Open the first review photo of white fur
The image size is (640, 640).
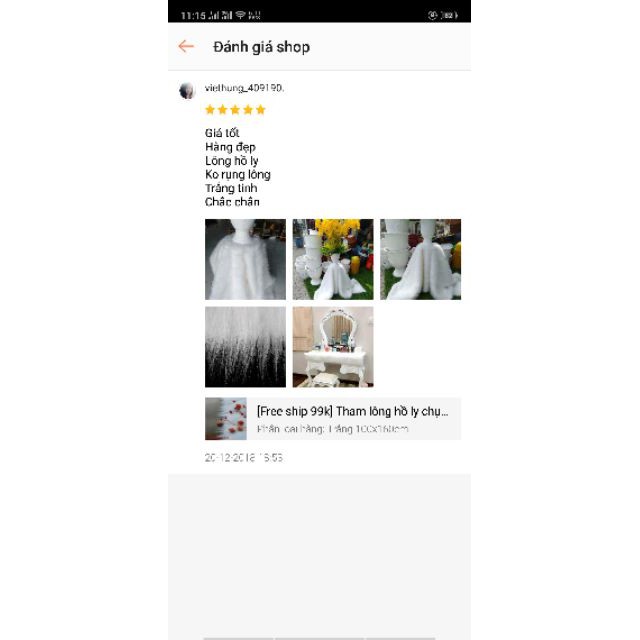click(x=245, y=259)
